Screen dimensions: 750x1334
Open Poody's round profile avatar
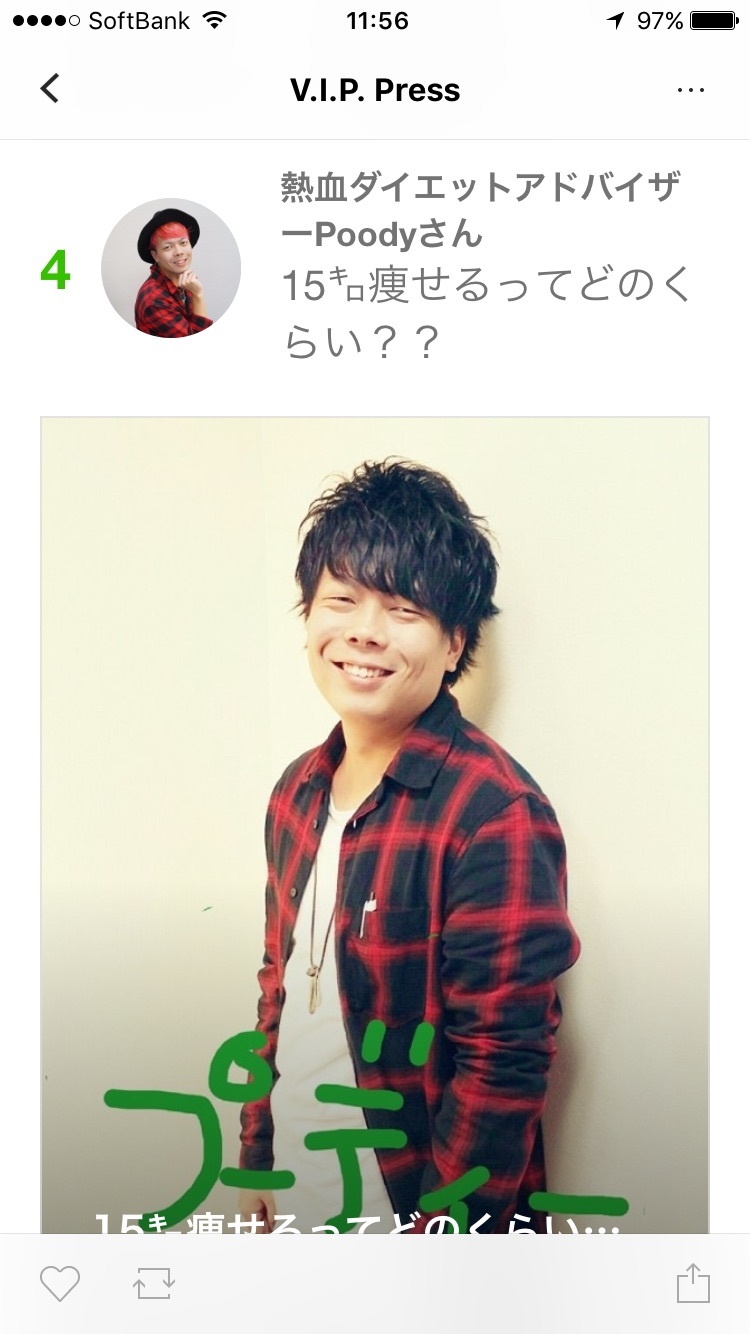(x=171, y=268)
